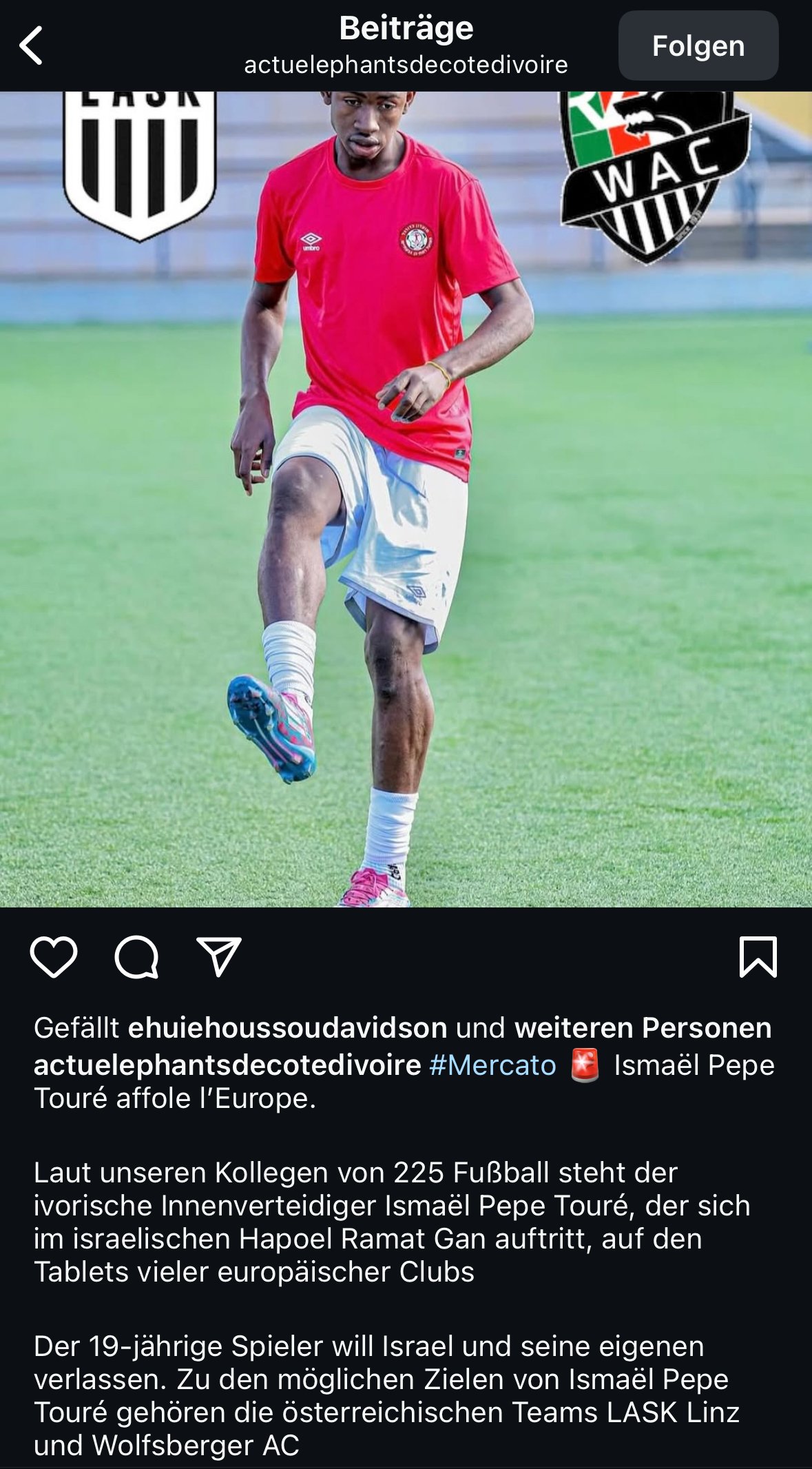
Task: Open the #Mercato hashtag
Action: pos(492,1065)
